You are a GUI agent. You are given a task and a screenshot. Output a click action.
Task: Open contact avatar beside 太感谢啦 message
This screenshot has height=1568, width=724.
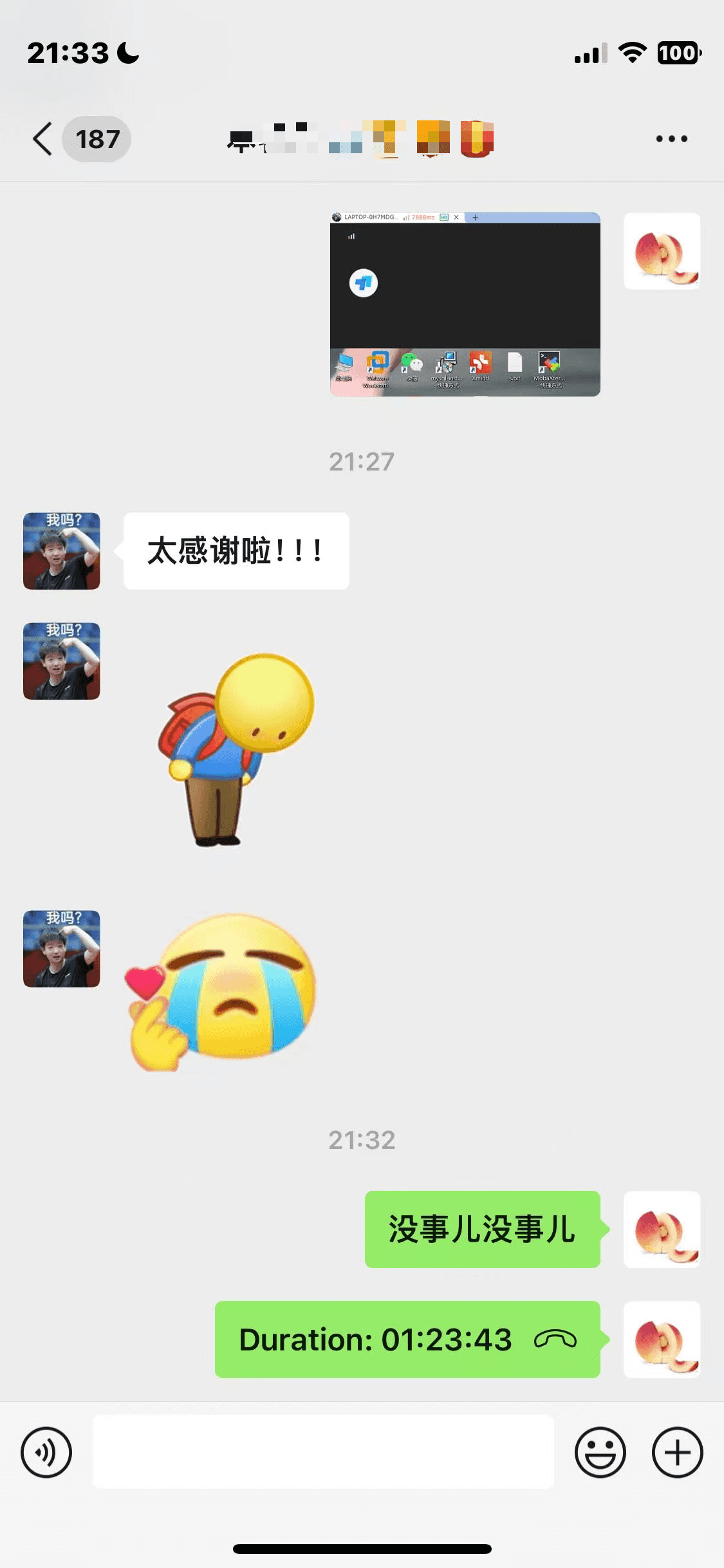click(x=62, y=551)
